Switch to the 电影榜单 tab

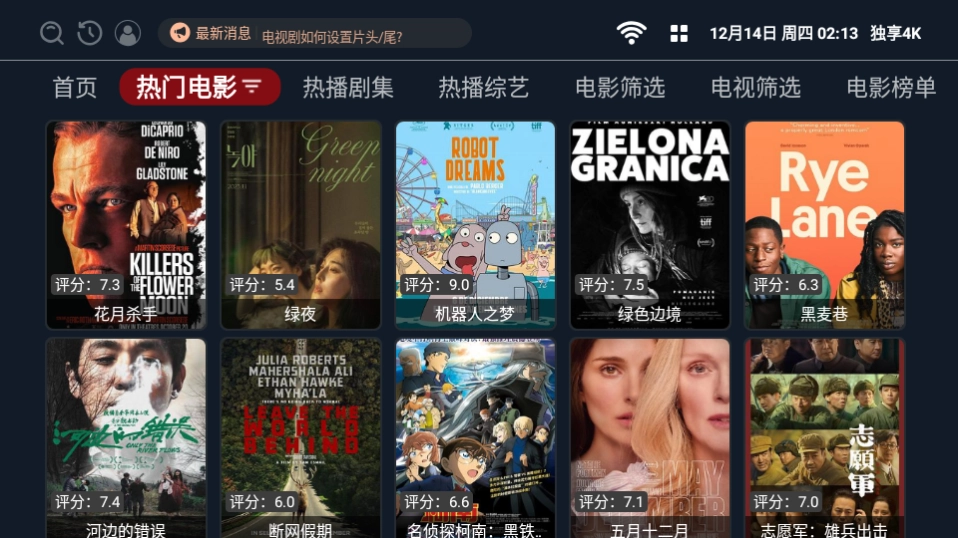tap(891, 88)
